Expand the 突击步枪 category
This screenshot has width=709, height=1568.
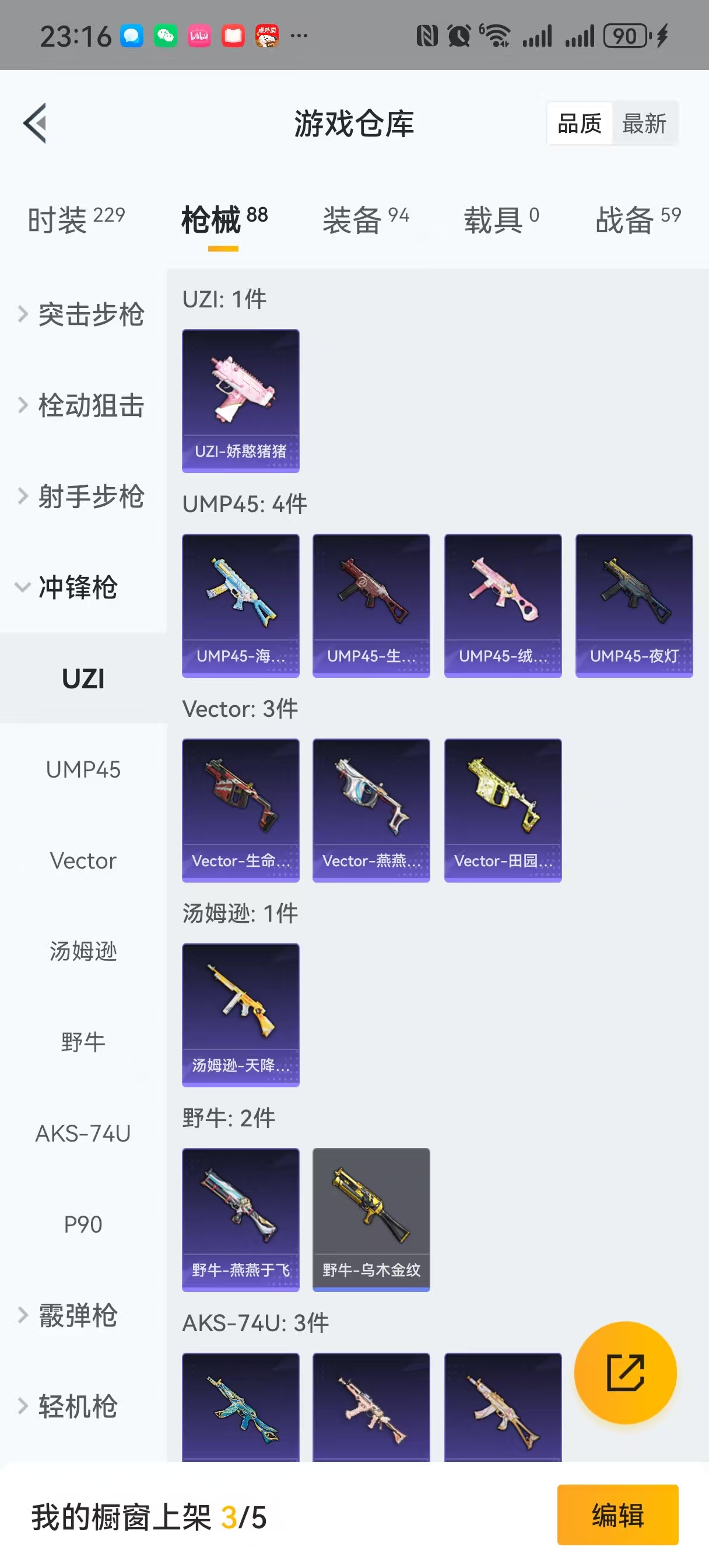point(82,314)
